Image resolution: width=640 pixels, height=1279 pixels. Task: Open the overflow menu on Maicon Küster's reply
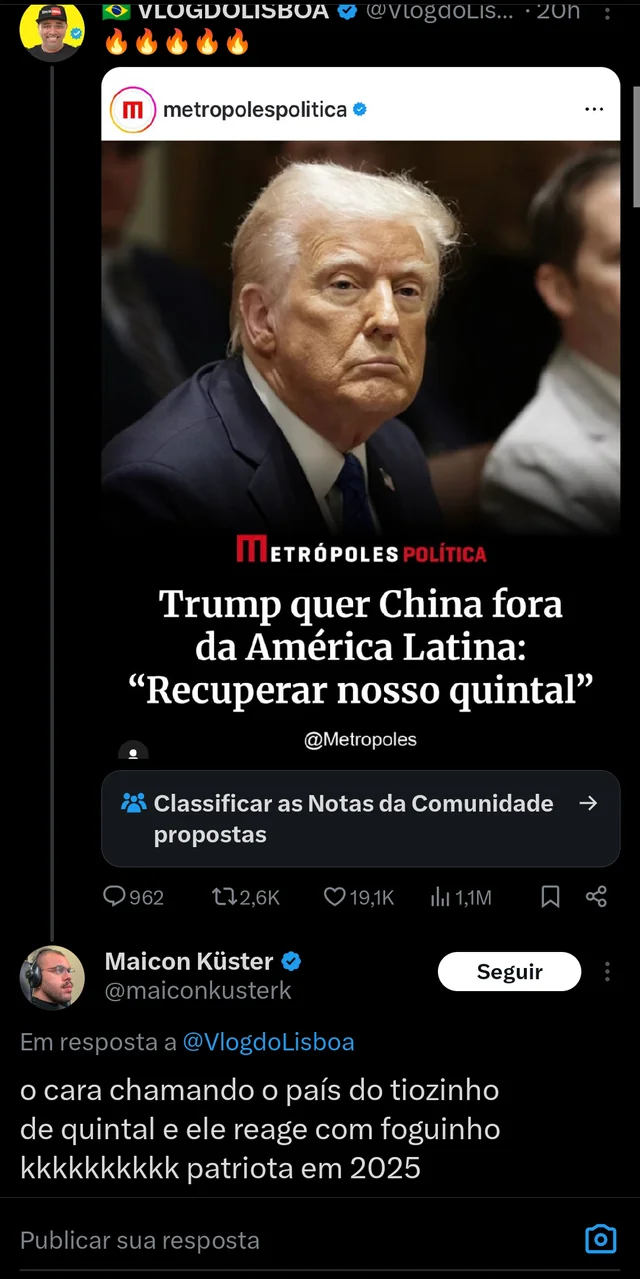[x=607, y=972]
